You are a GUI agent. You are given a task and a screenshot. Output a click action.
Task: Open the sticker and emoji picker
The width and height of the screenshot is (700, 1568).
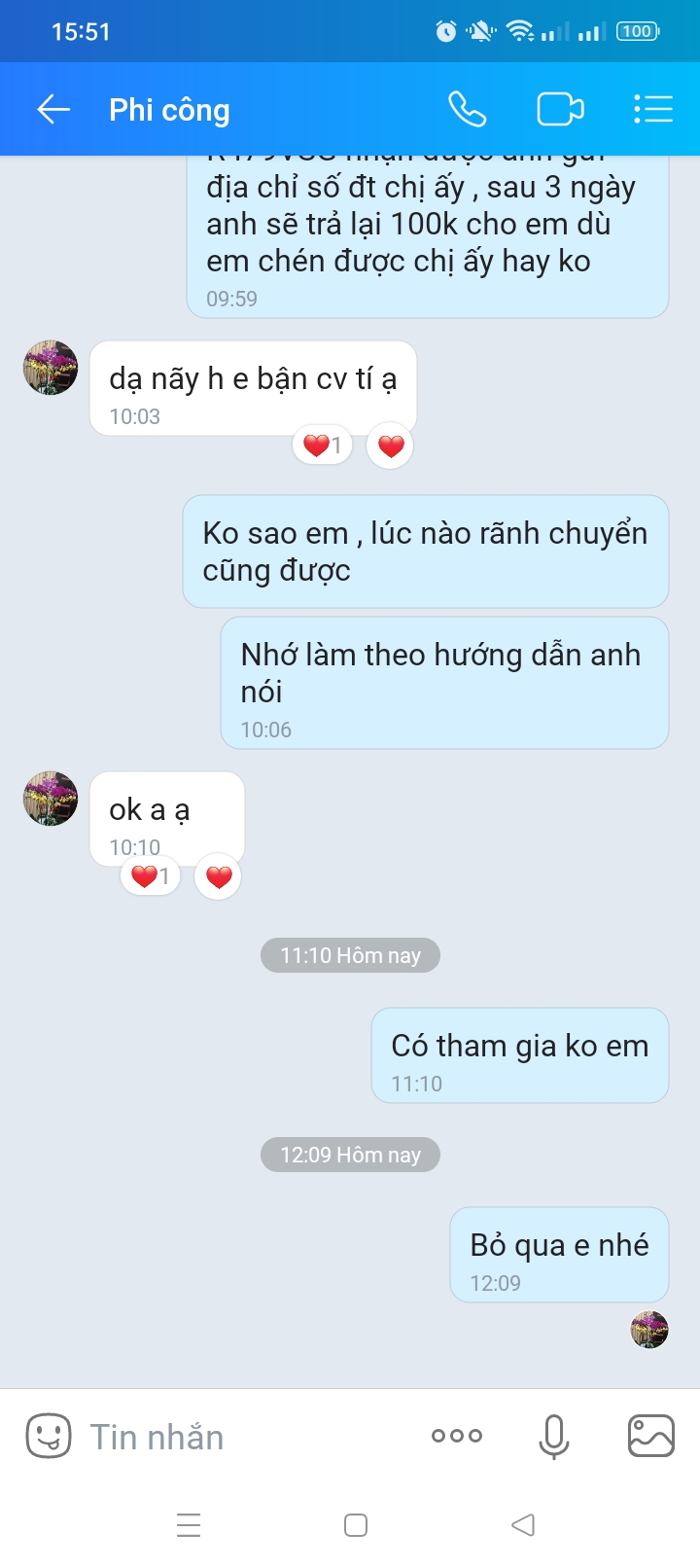tap(49, 1436)
